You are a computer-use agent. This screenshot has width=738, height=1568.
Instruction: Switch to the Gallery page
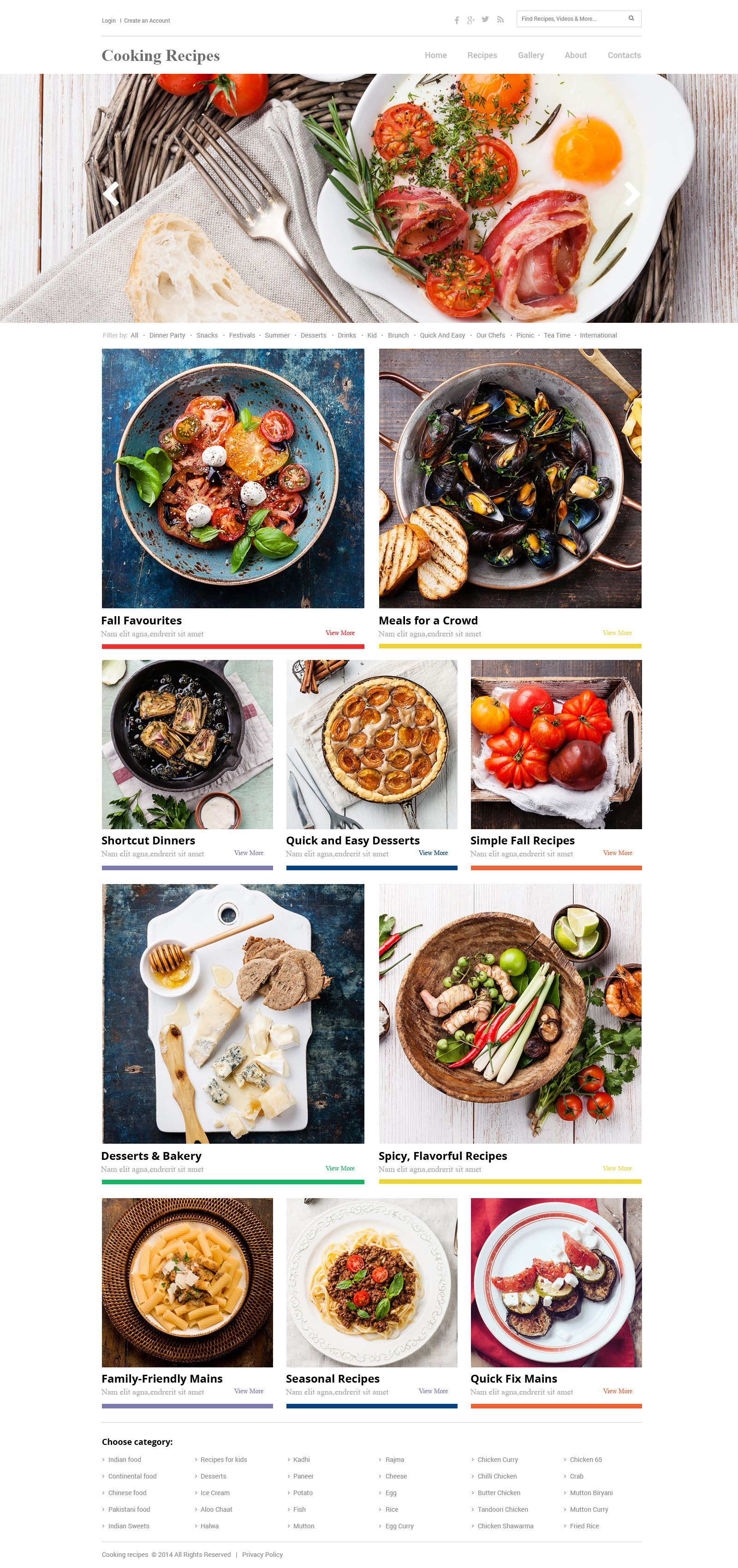pos(530,55)
